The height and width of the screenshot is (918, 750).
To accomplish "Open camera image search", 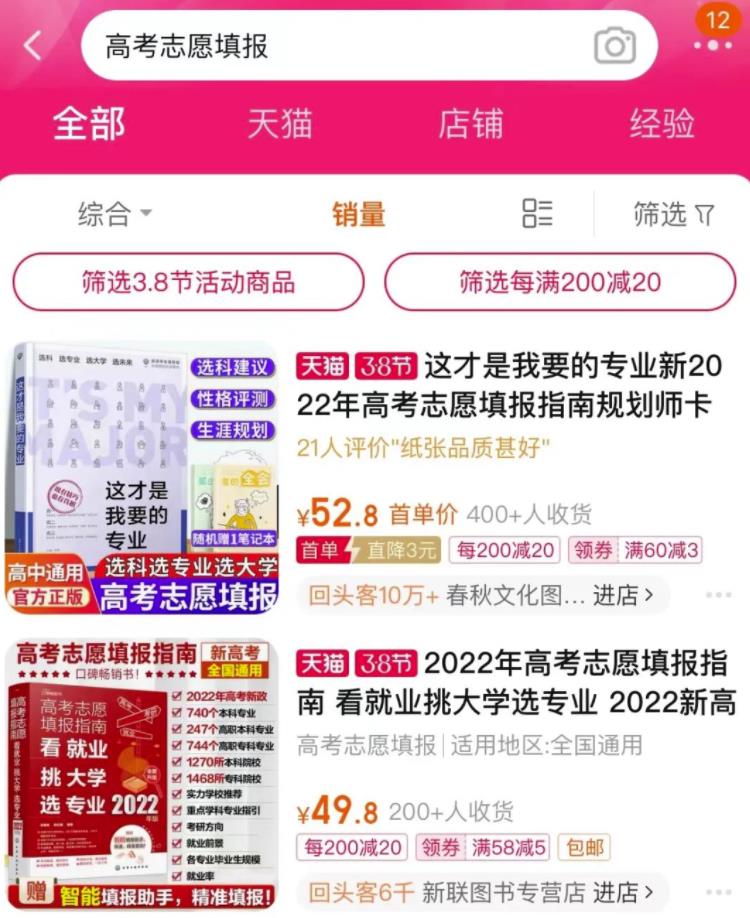I will point(614,46).
